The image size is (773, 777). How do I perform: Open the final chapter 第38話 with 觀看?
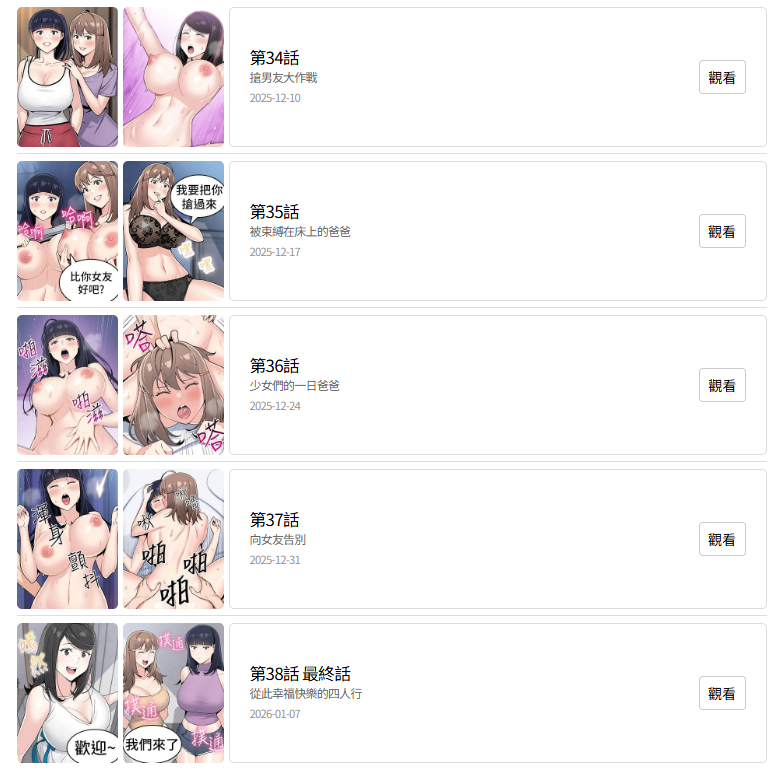pos(721,693)
